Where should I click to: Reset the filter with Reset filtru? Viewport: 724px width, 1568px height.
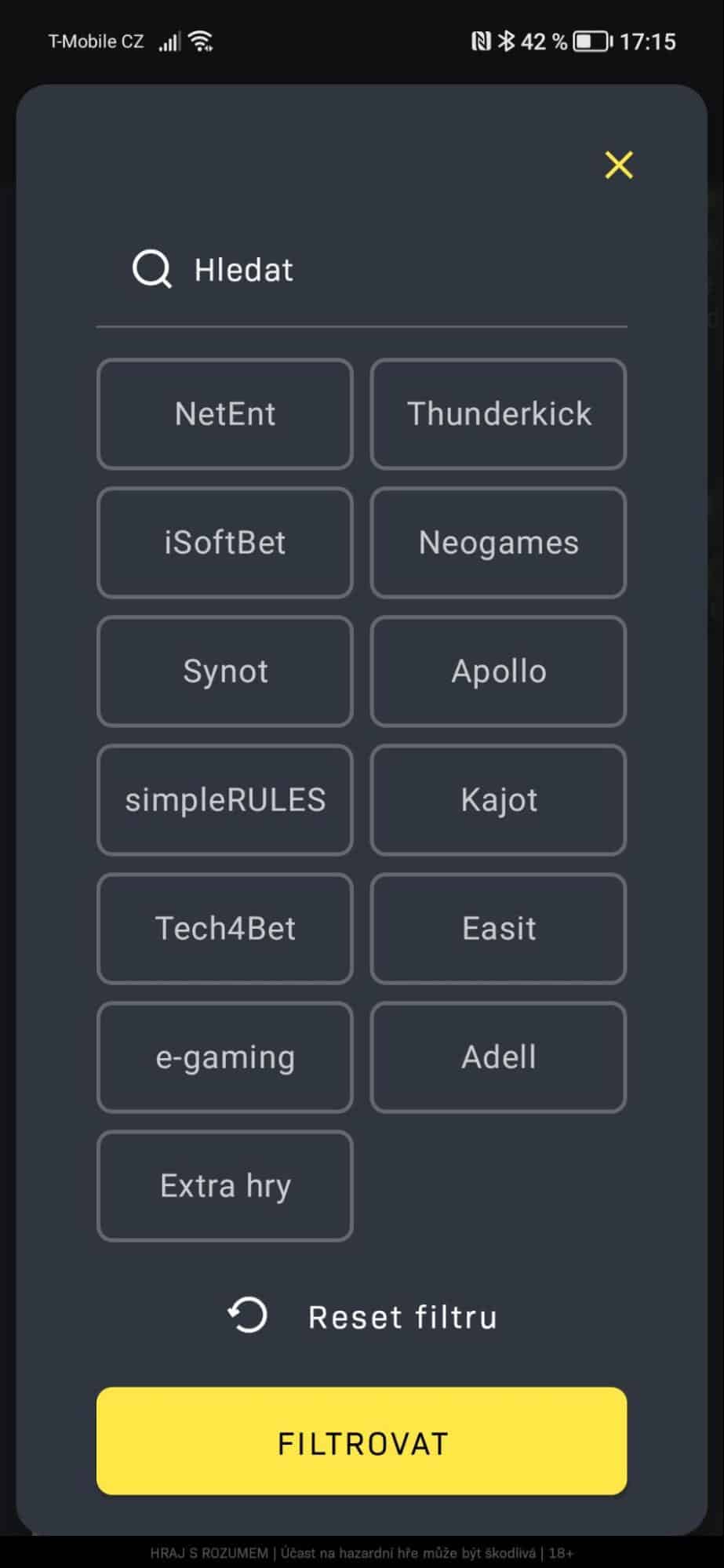362,1317
